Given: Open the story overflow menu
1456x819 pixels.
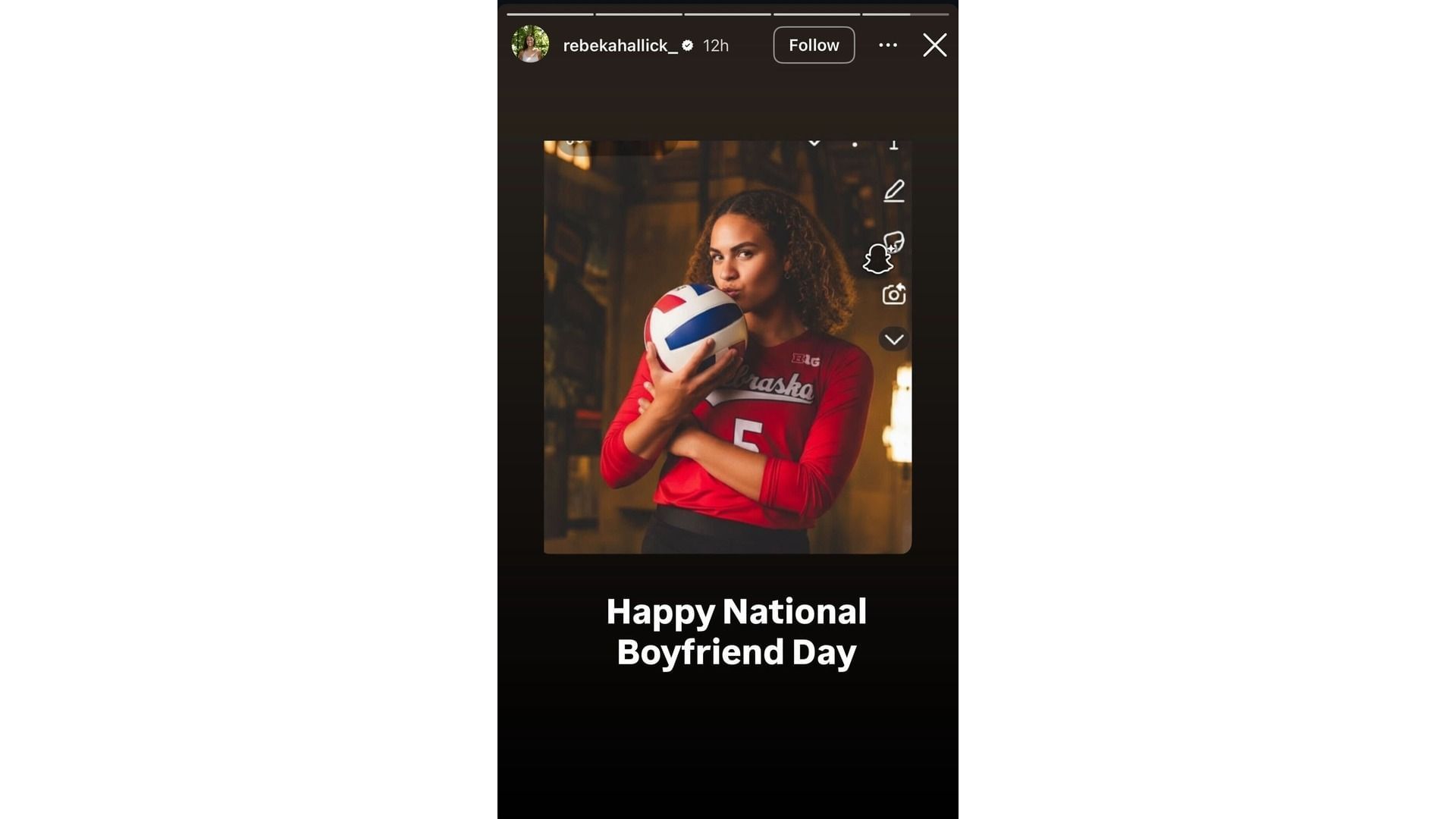Looking at the screenshot, I should [888, 45].
